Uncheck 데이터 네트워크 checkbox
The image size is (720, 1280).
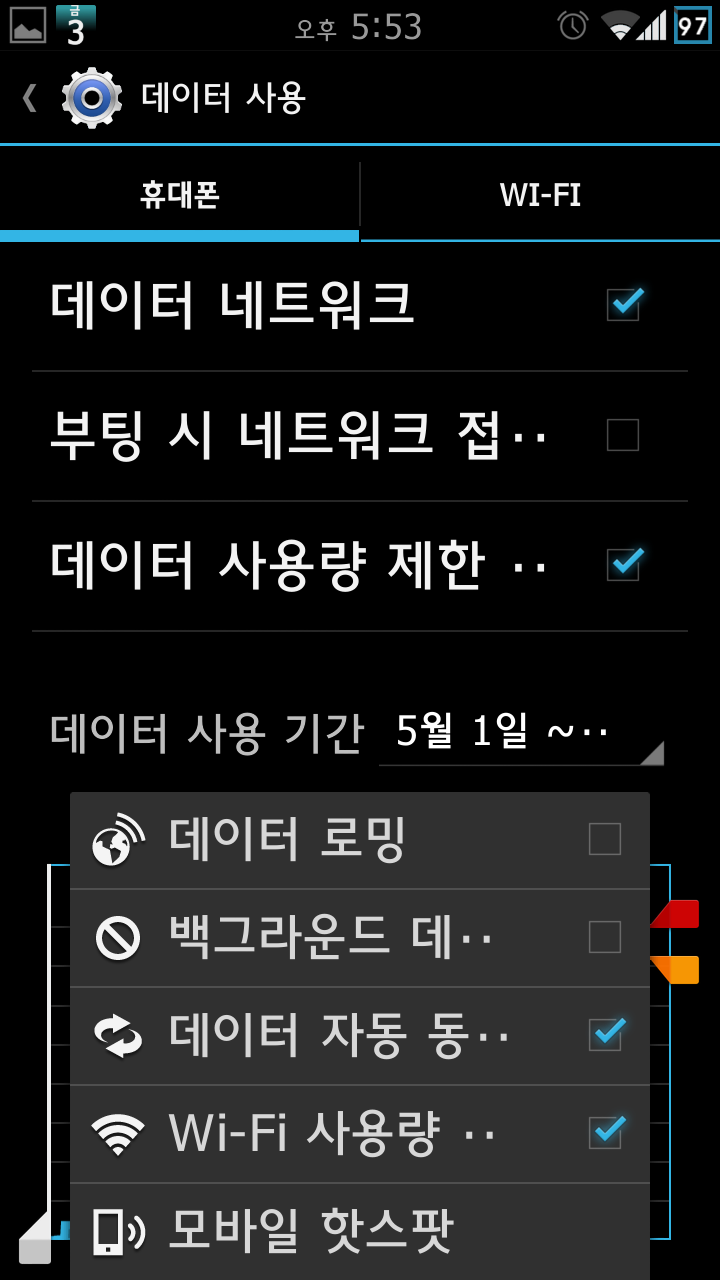point(623,304)
